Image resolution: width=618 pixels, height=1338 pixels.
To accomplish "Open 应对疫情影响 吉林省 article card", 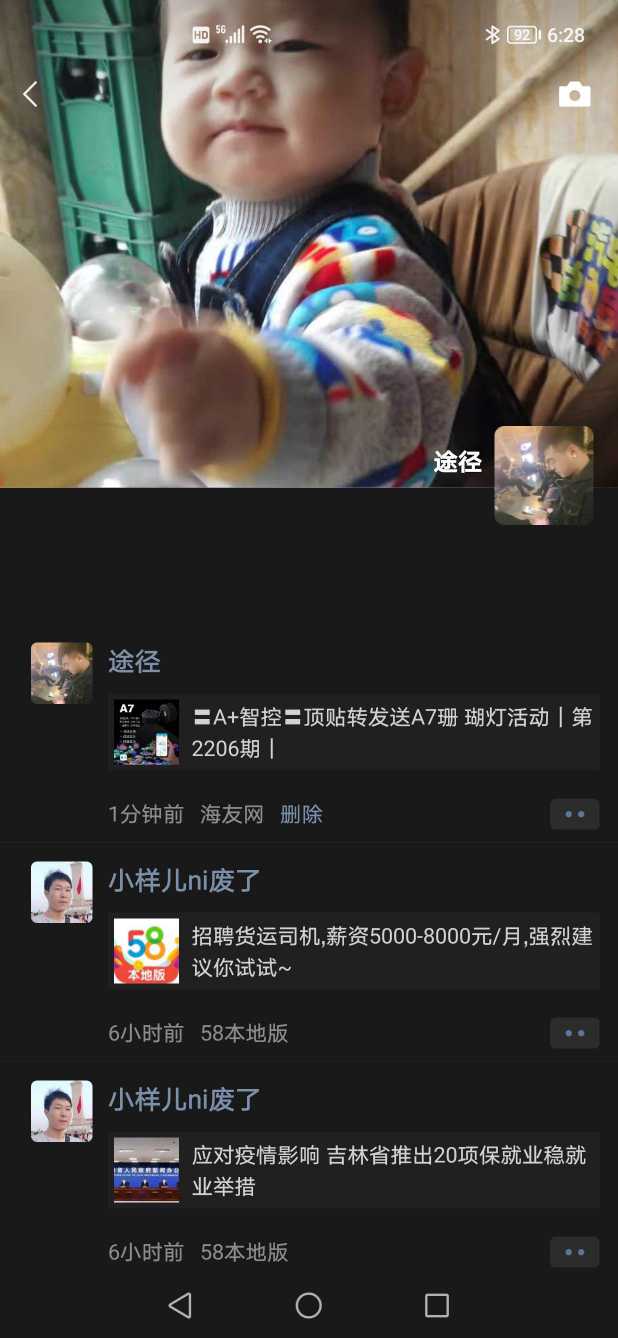I will pos(354,1170).
